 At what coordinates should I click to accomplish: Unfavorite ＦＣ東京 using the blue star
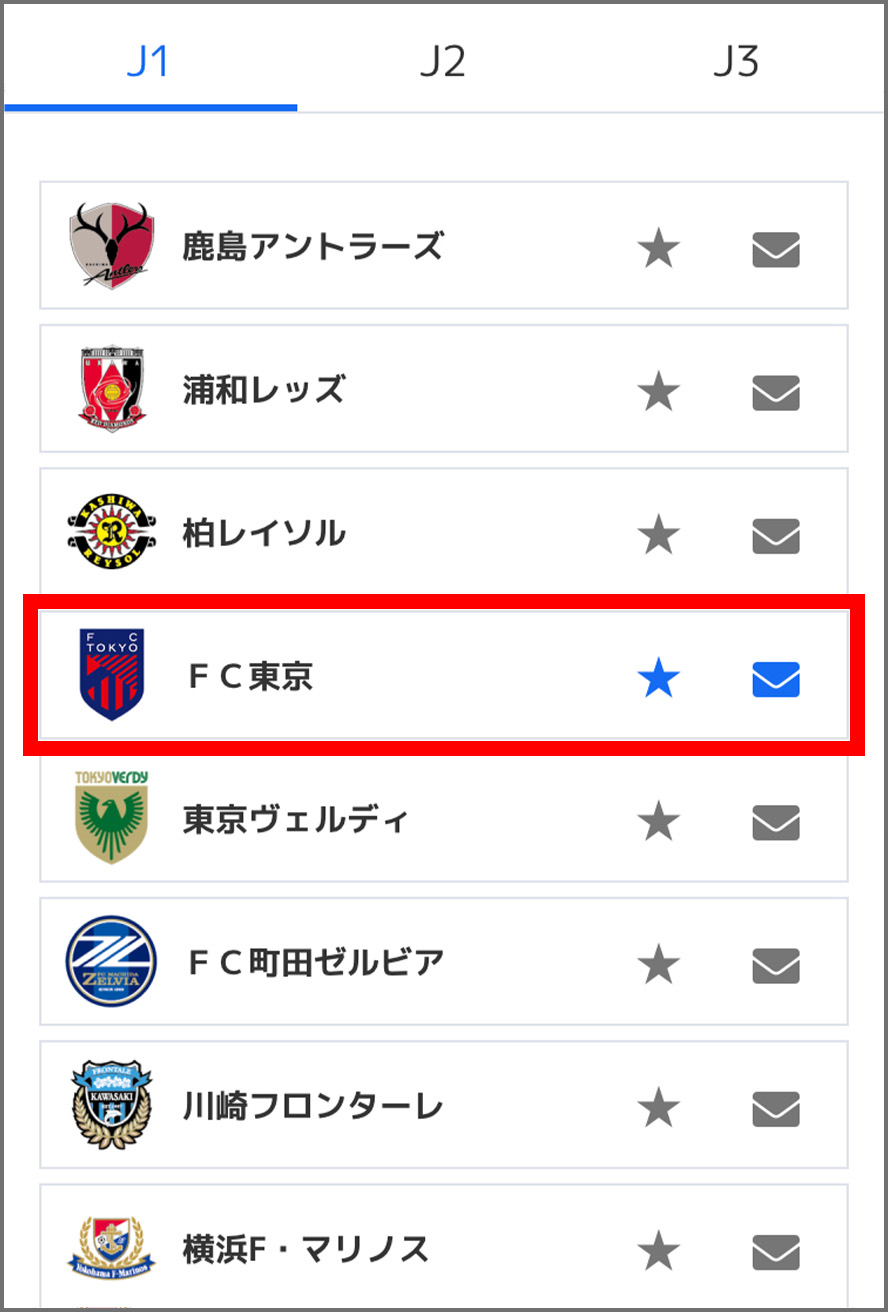coord(658,680)
